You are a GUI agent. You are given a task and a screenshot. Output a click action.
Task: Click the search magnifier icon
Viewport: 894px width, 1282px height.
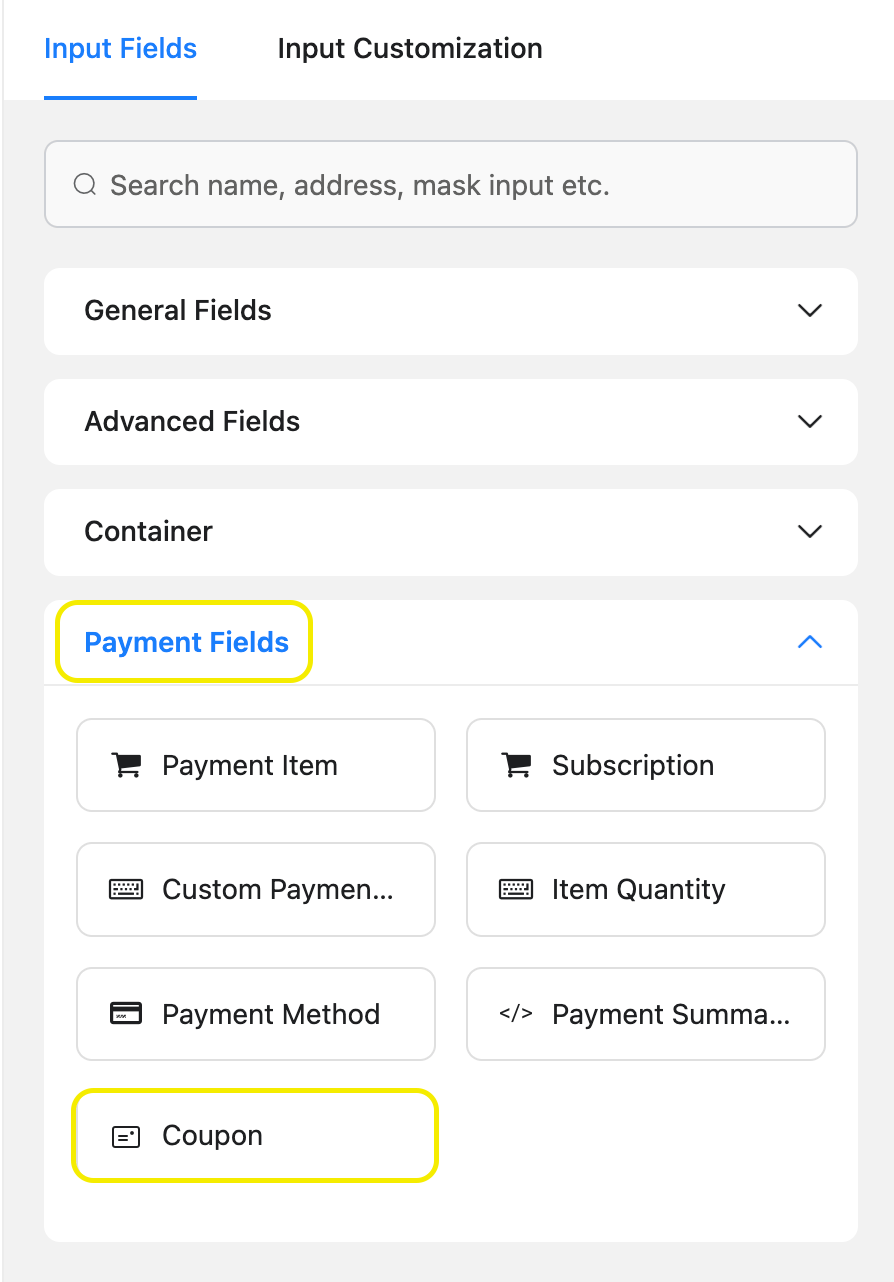[85, 184]
